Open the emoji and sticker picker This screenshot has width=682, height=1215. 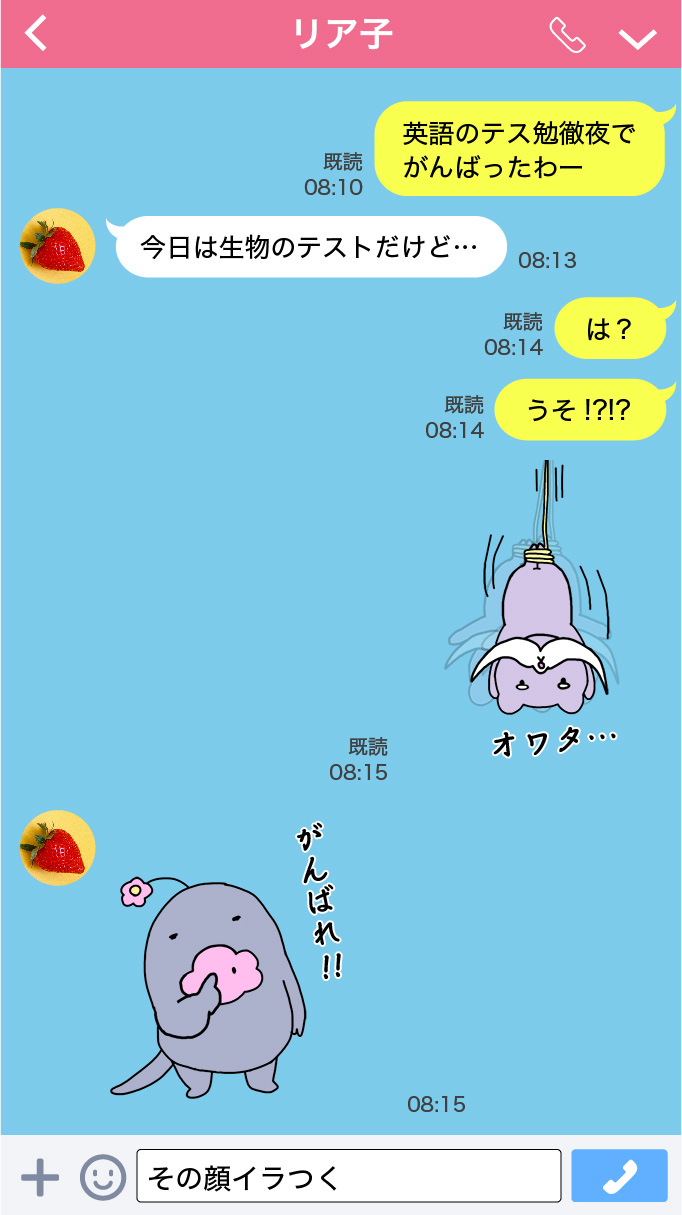click(103, 1177)
